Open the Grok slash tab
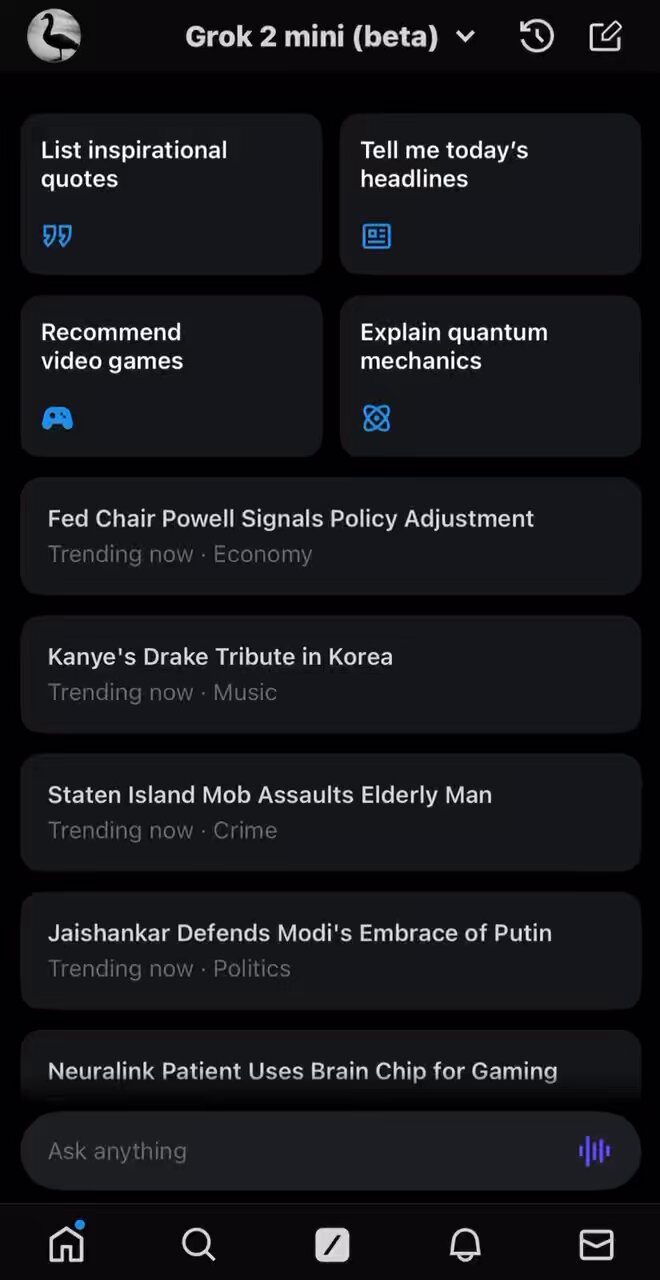The width and height of the screenshot is (660, 1280). click(332, 1244)
